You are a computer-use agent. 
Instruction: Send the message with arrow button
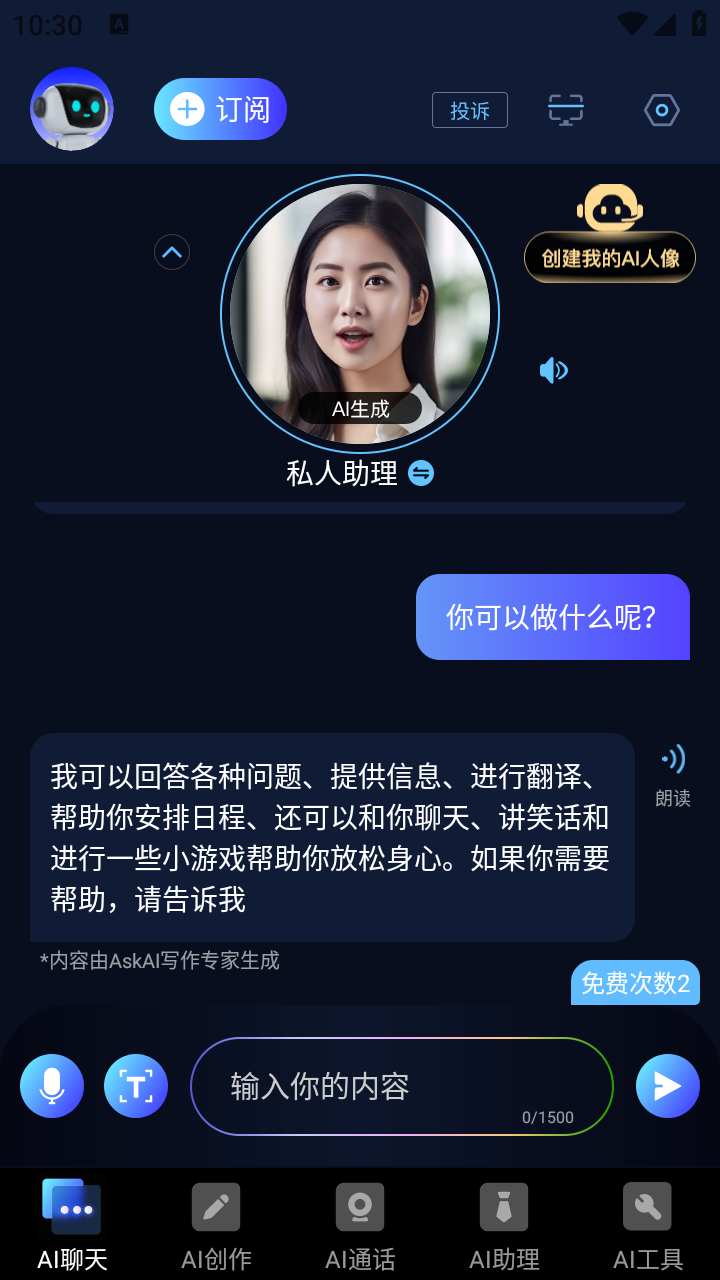click(667, 1086)
